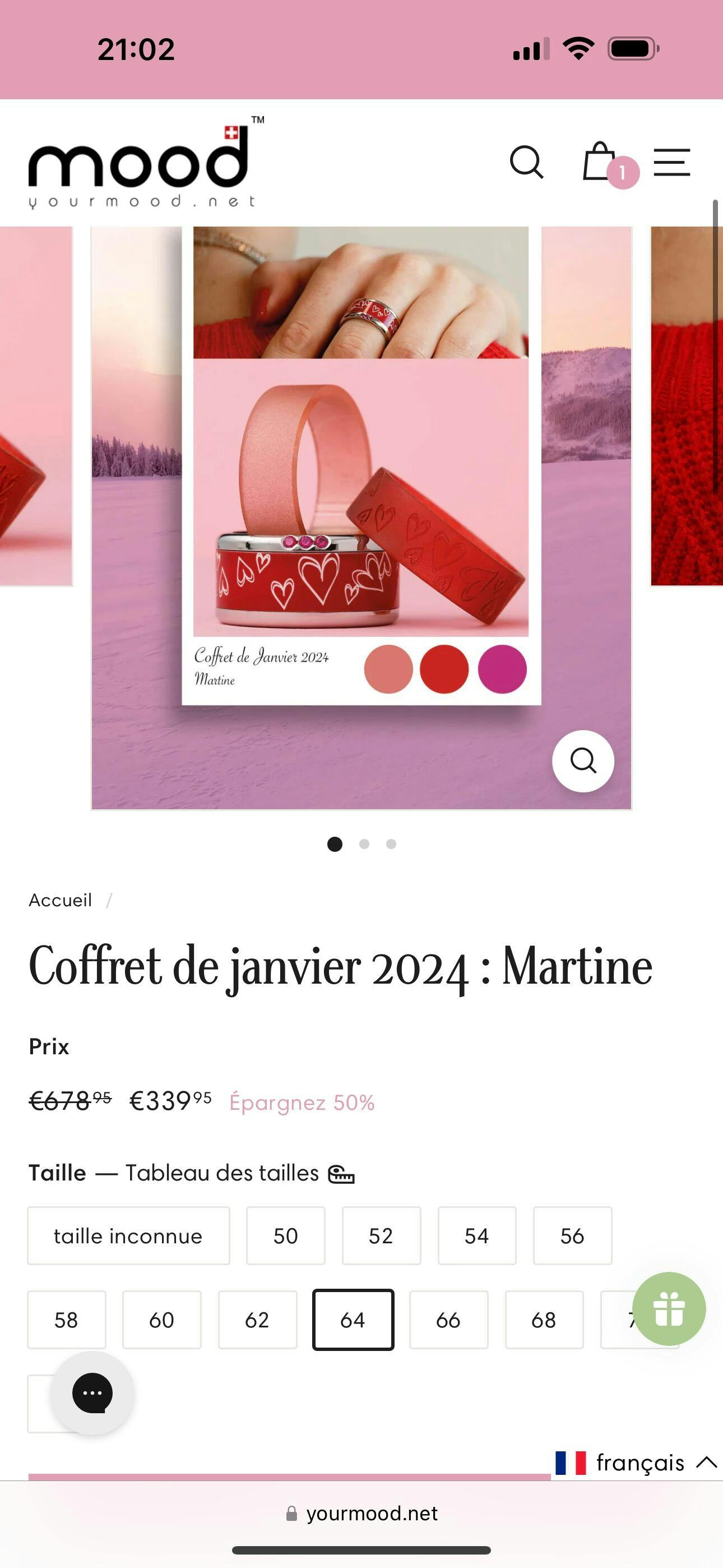The height and width of the screenshot is (1568, 723).
Task: Zoom the product image with the magnifier button
Action: (x=582, y=761)
